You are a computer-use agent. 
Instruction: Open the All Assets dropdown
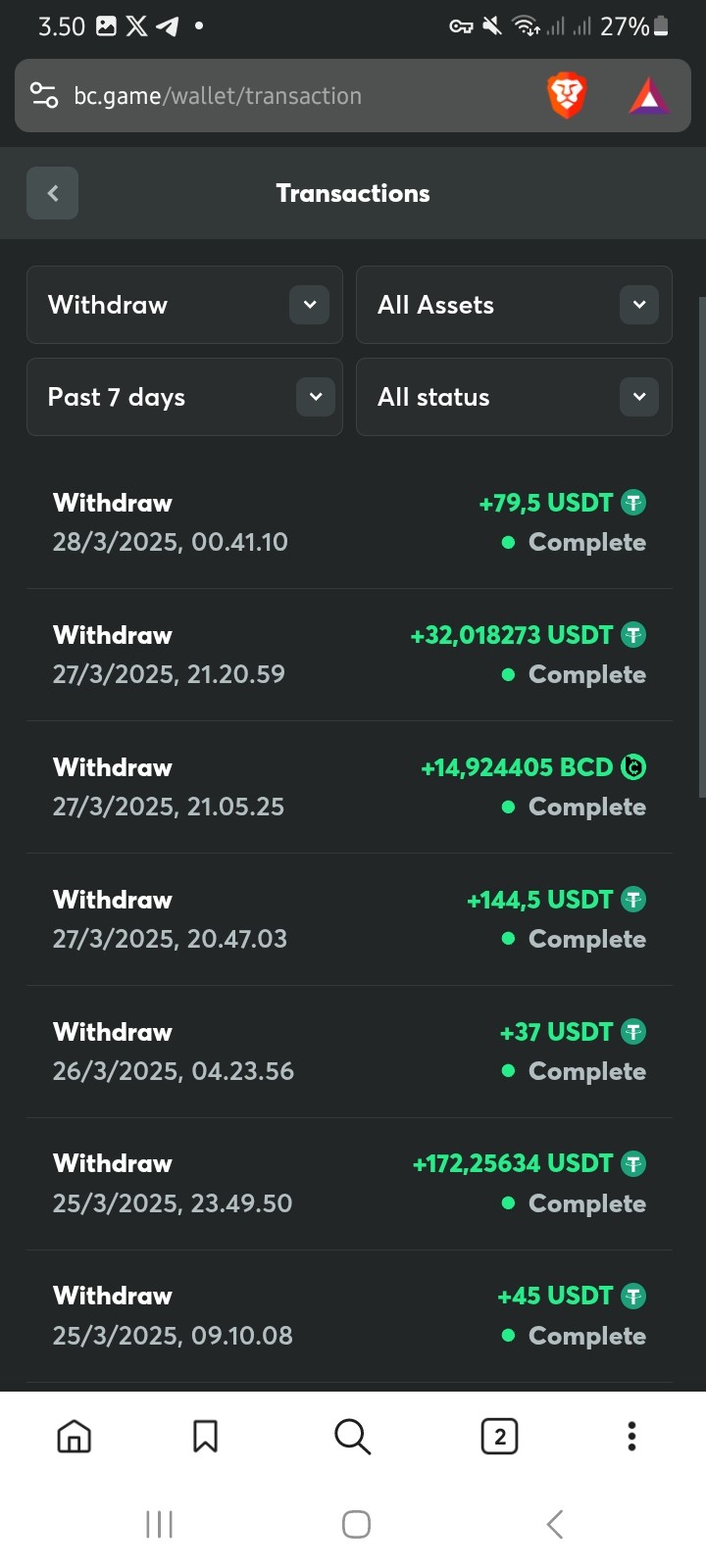click(x=514, y=305)
